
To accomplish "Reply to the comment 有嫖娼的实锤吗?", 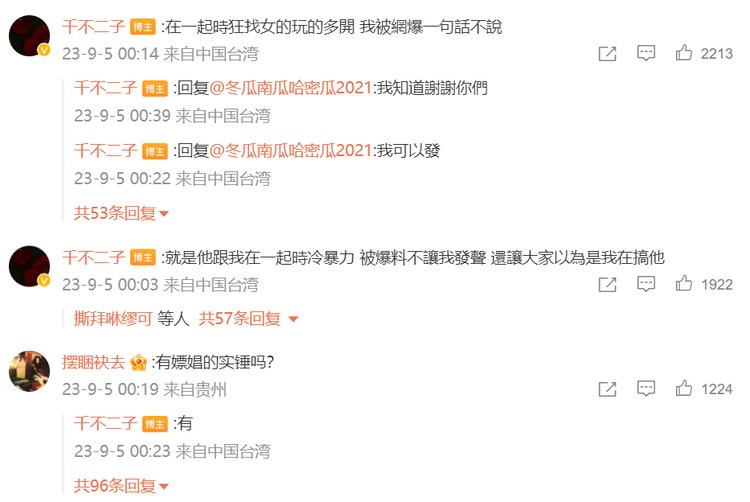I will coord(646,389).
